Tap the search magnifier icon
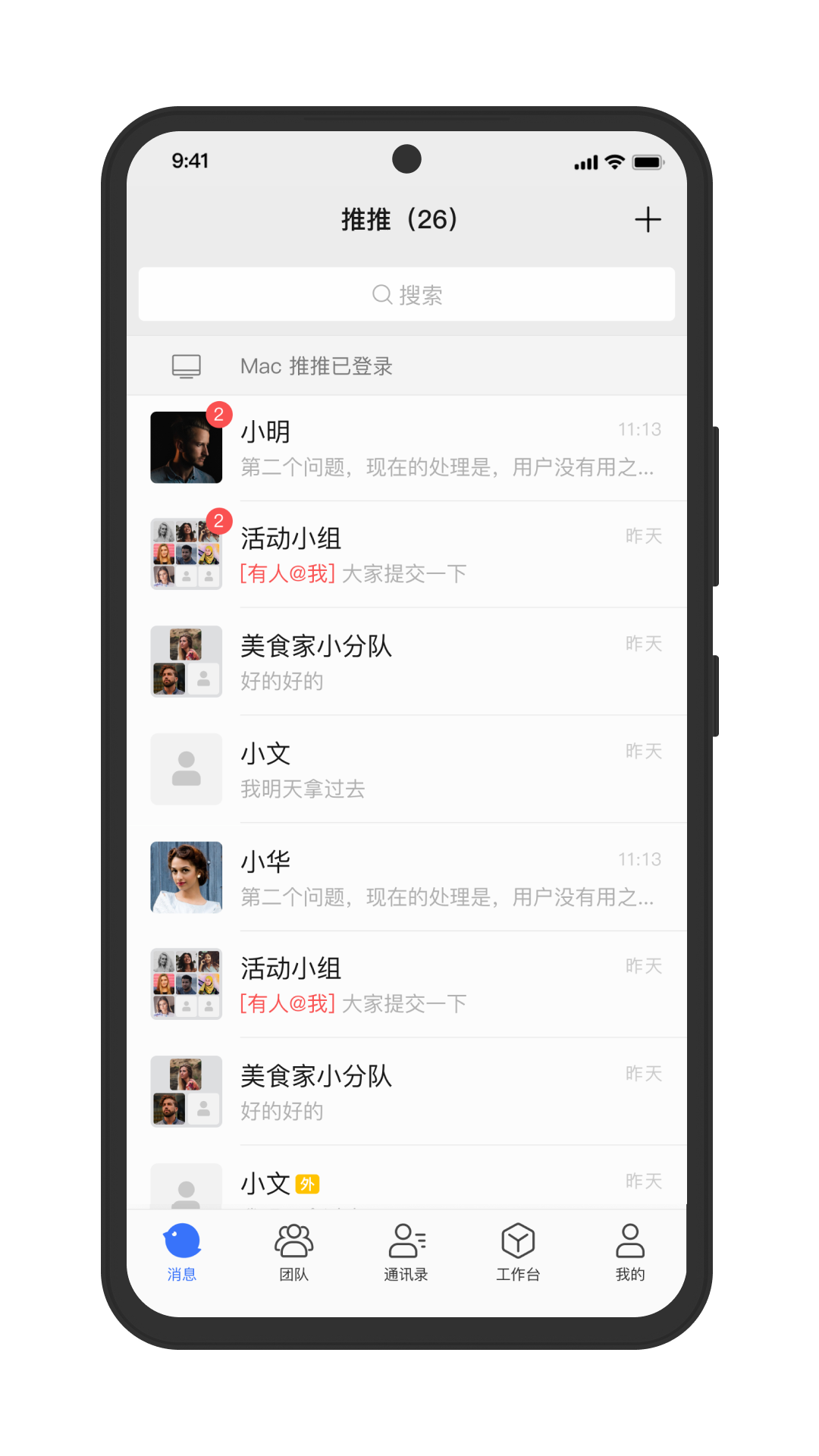 pyautogui.click(x=381, y=294)
